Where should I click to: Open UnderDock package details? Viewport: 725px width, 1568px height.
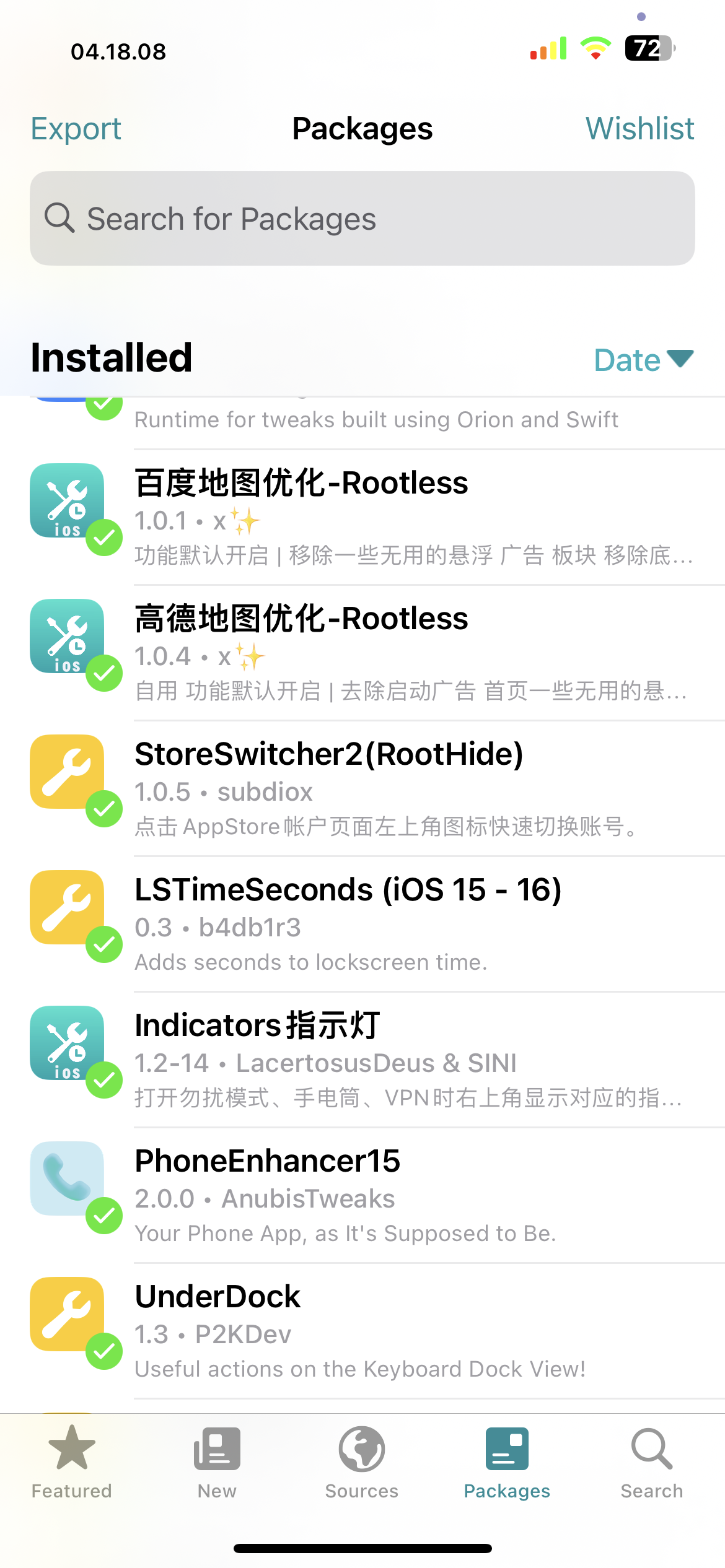tap(397, 1331)
